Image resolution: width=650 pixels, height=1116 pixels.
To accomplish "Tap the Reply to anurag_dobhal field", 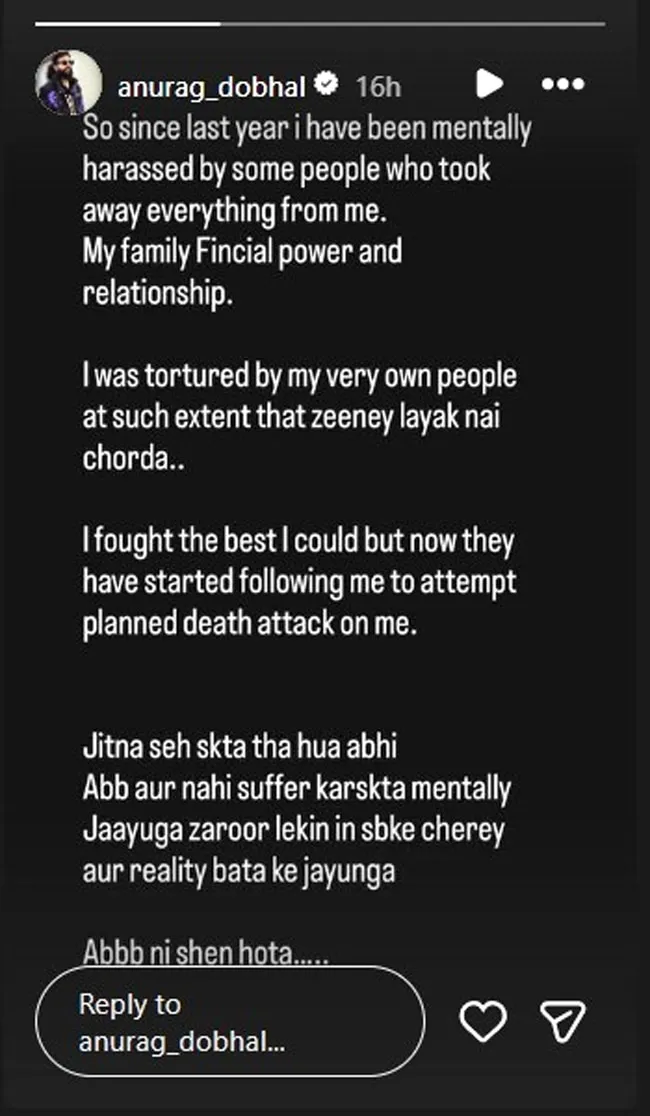I will tap(229, 1021).
